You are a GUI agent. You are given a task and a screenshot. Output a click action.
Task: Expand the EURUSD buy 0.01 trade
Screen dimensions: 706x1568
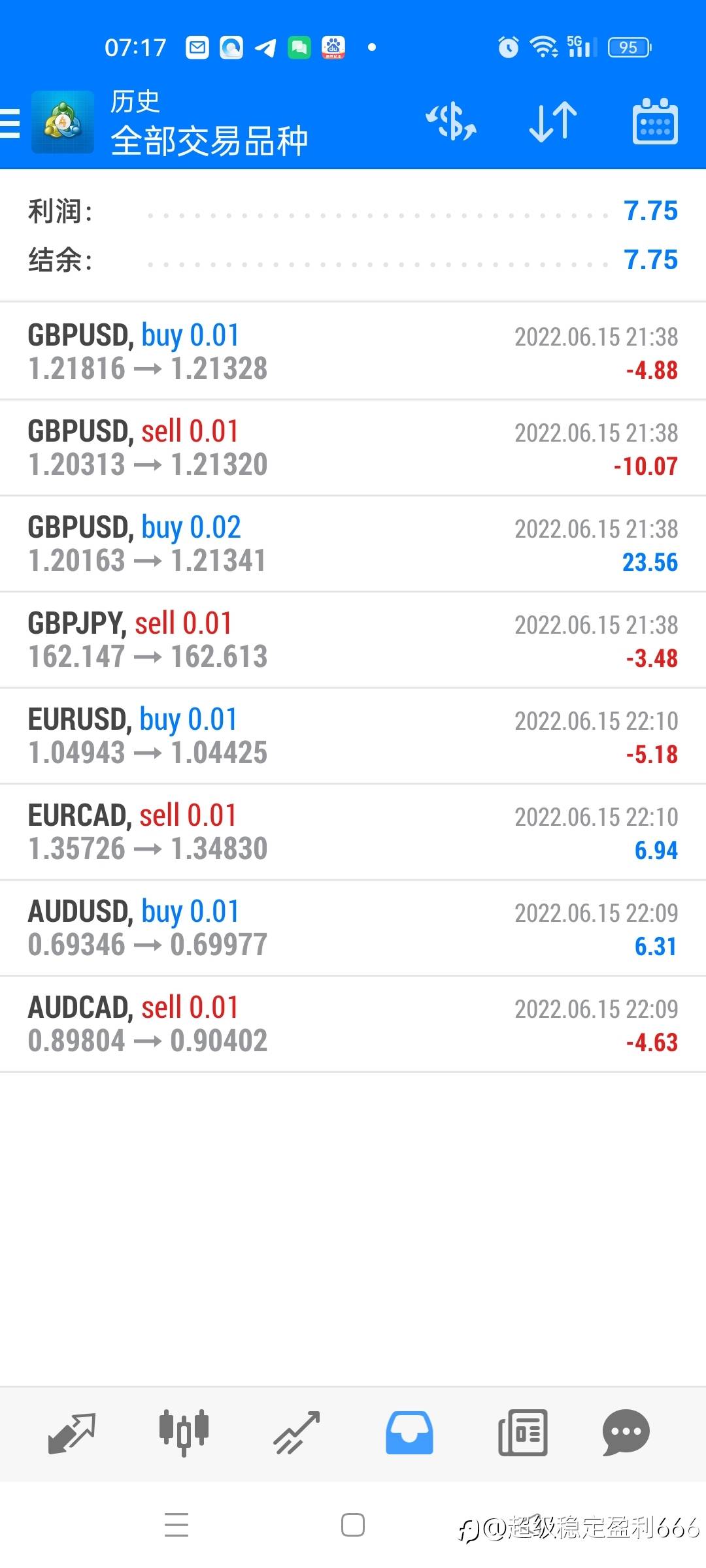coord(353,736)
